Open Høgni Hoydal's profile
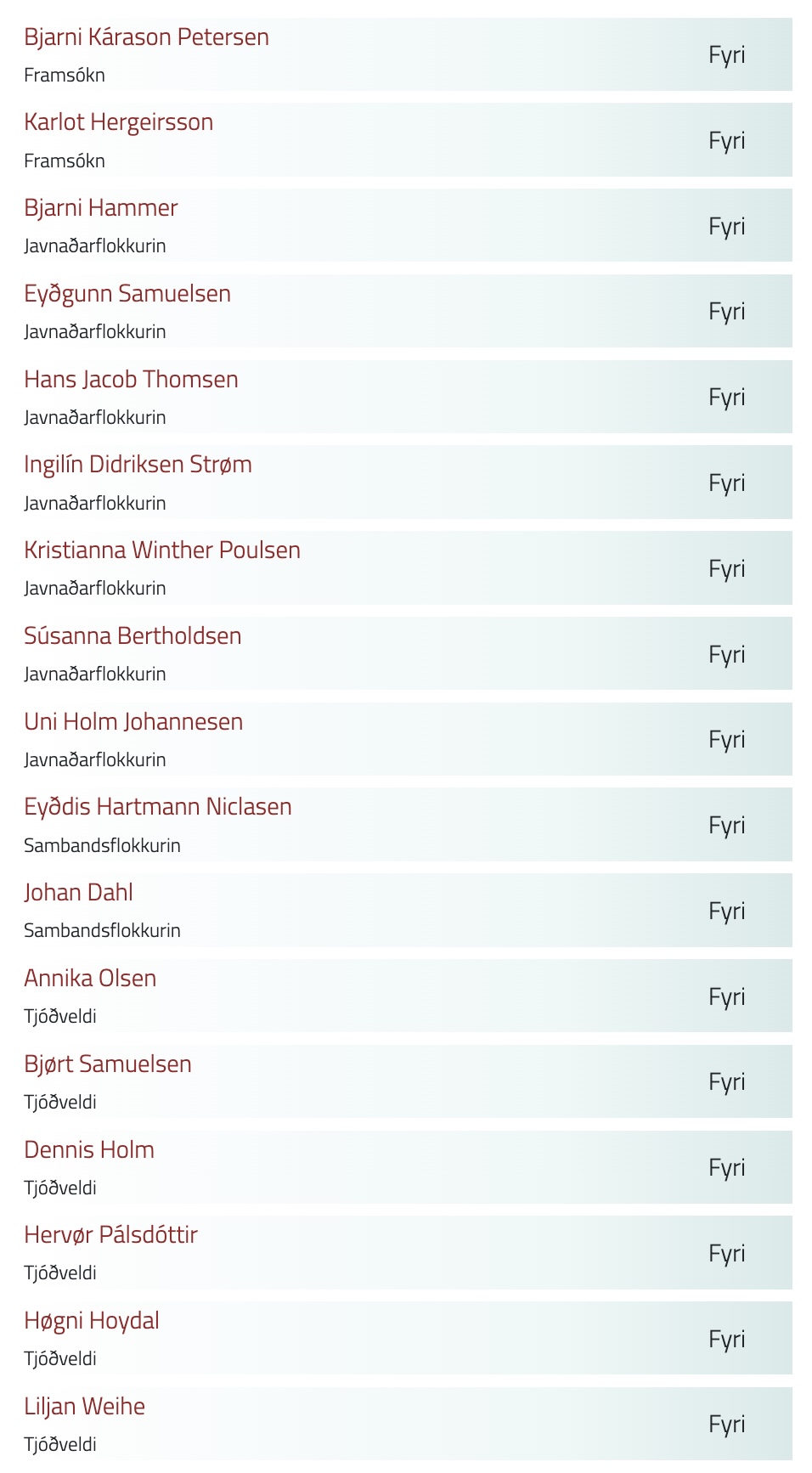 click(x=92, y=1321)
